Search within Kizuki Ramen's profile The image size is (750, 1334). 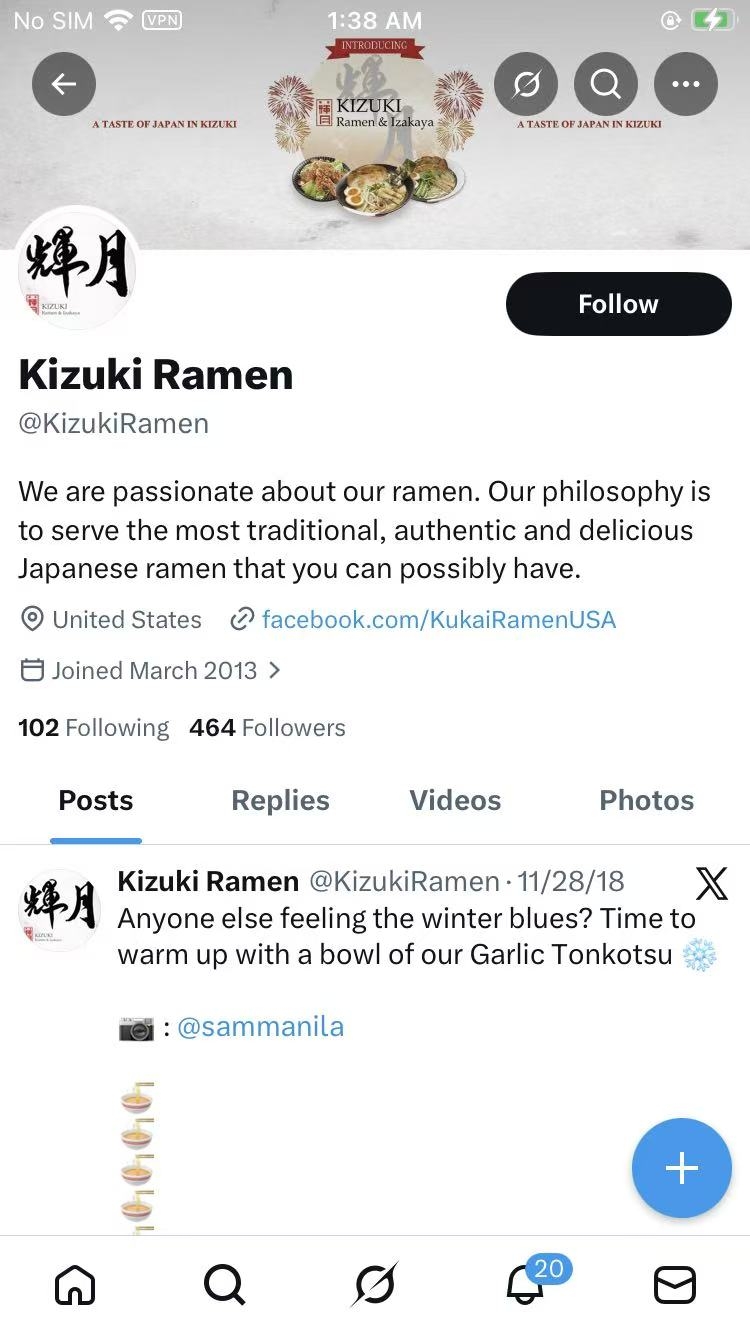(x=606, y=84)
